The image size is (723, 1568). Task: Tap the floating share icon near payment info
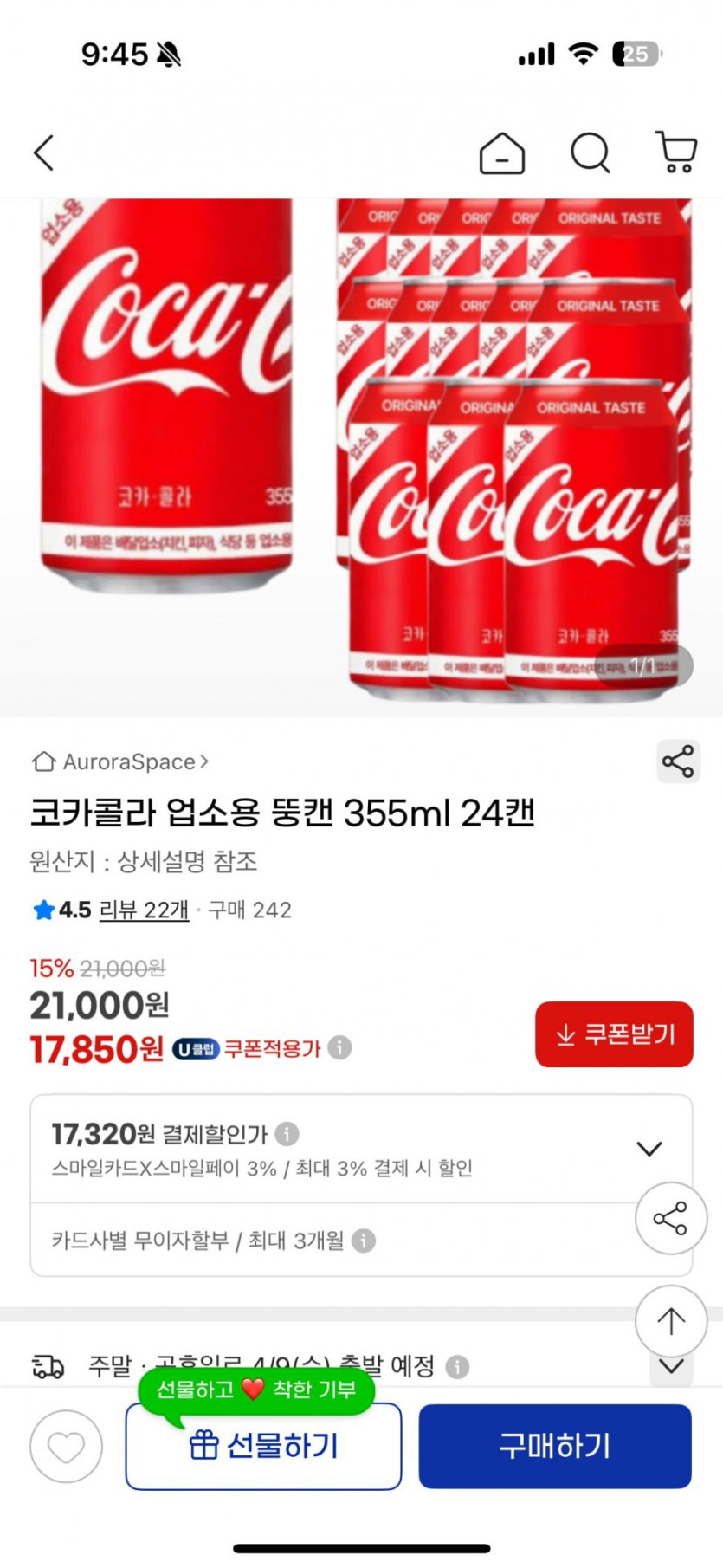pos(670,1217)
